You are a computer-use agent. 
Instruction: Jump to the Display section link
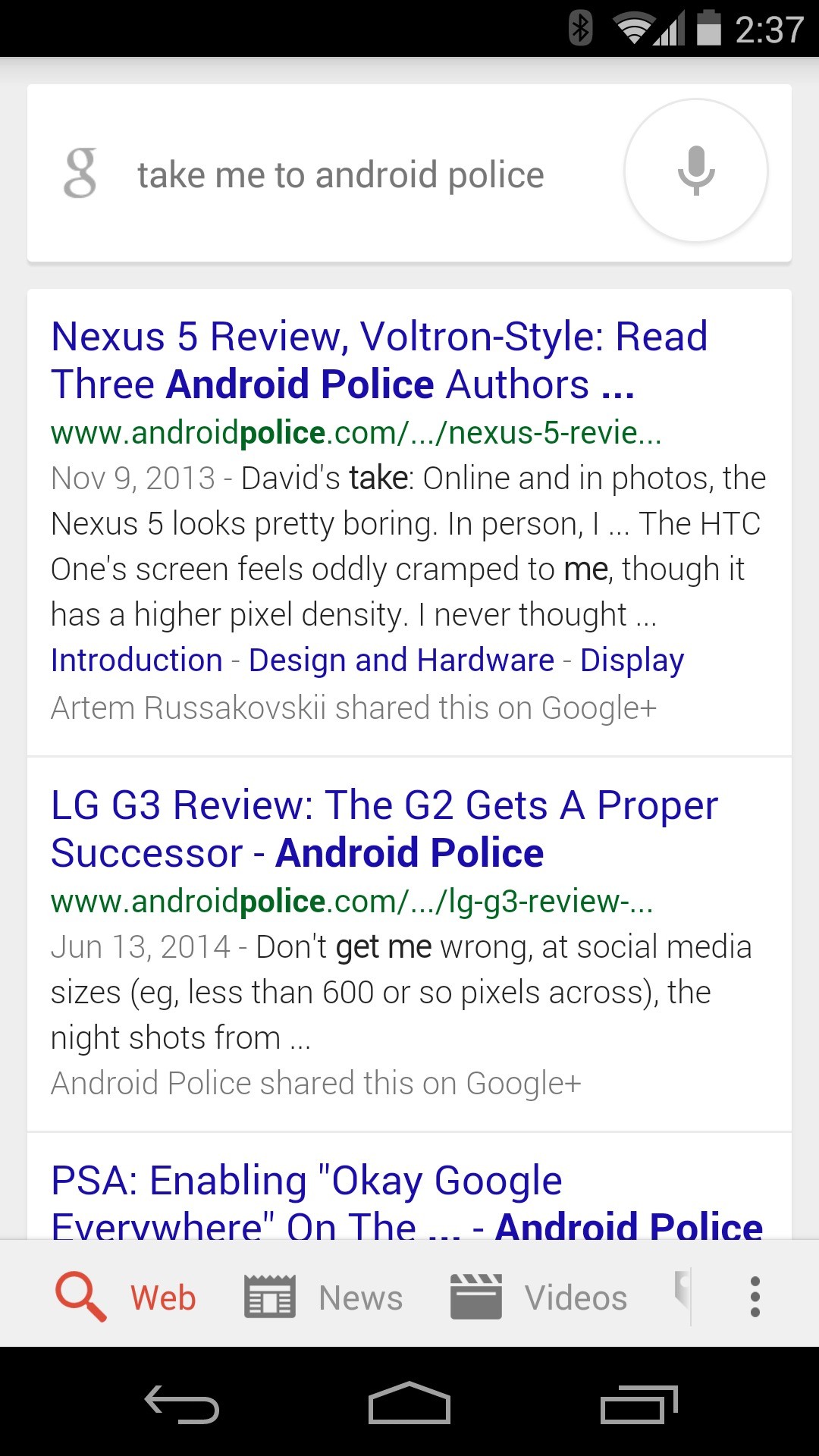coord(632,661)
